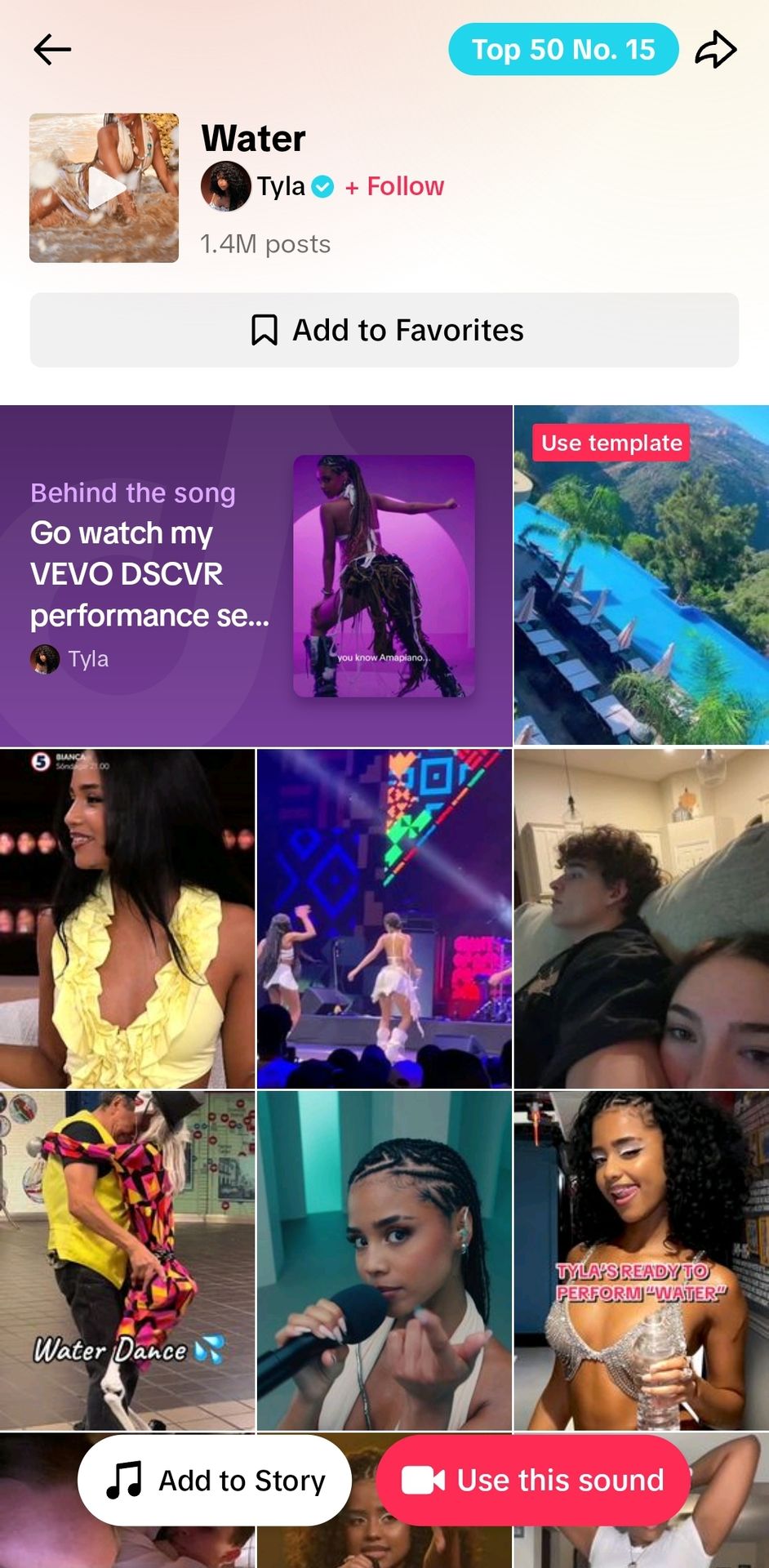The width and height of the screenshot is (769, 1568).
Task: Add this sound to Story
Action: point(215,1481)
